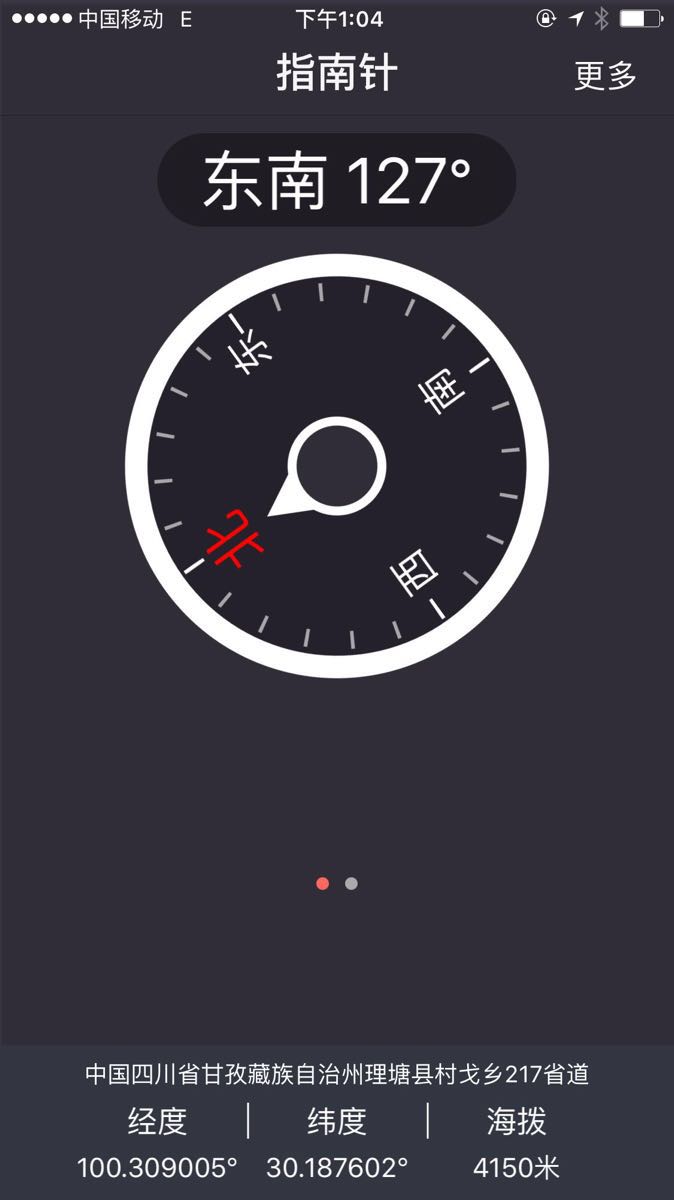Open the 更多 menu at top right
674x1200 pixels.
(605, 76)
